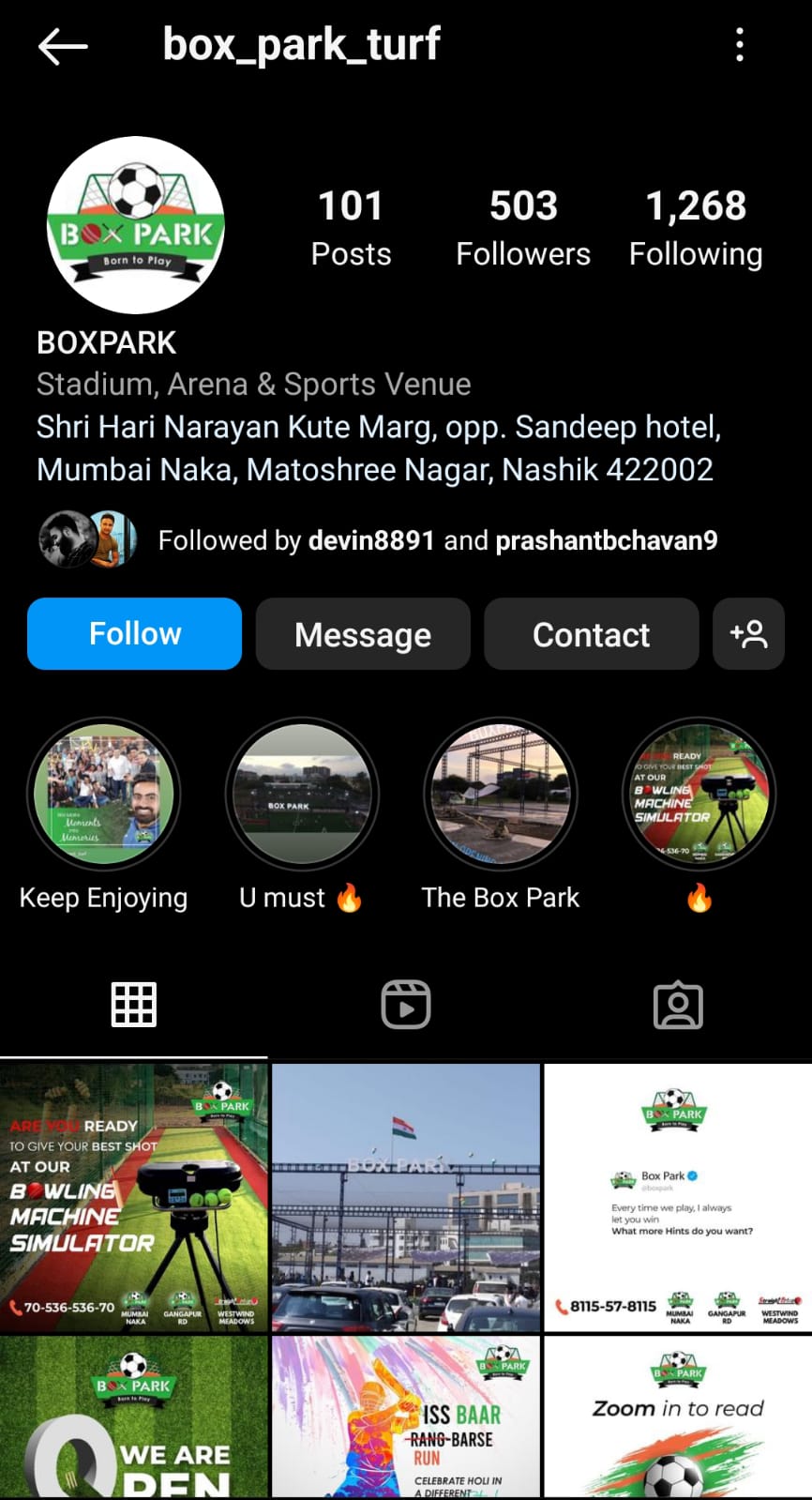Tap the Contact button

point(591,634)
